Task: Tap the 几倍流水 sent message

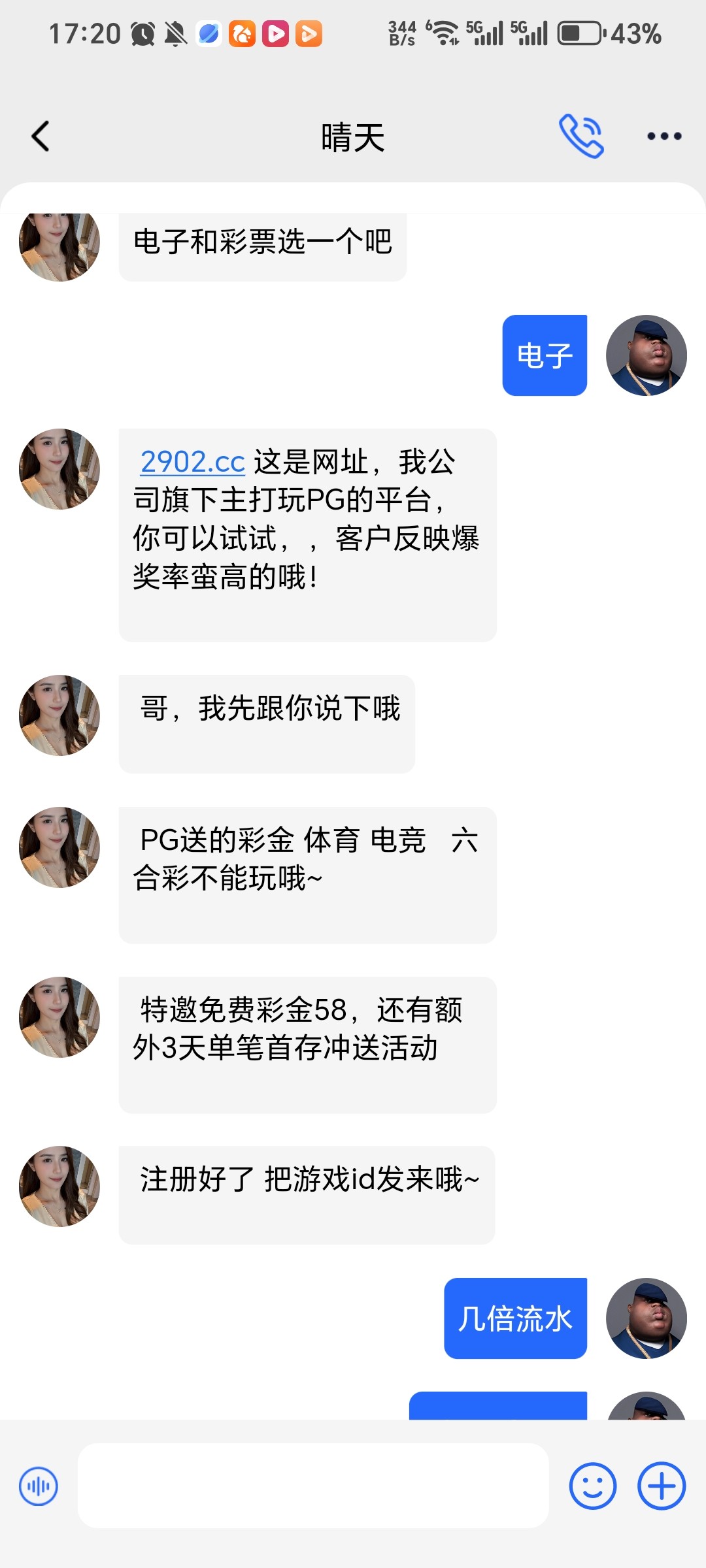Action: point(515,1318)
